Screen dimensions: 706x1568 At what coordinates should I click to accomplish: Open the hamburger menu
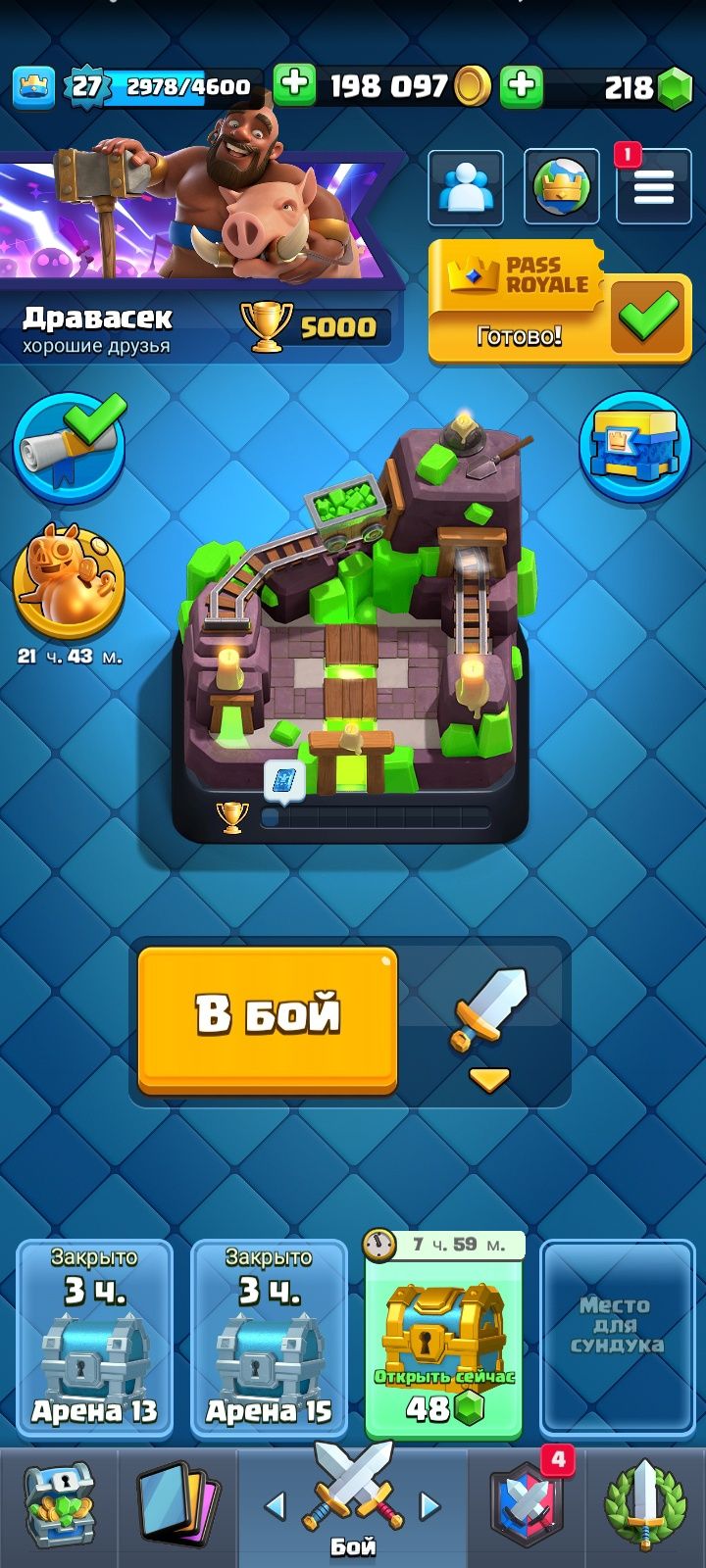pyautogui.click(x=653, y=187)
